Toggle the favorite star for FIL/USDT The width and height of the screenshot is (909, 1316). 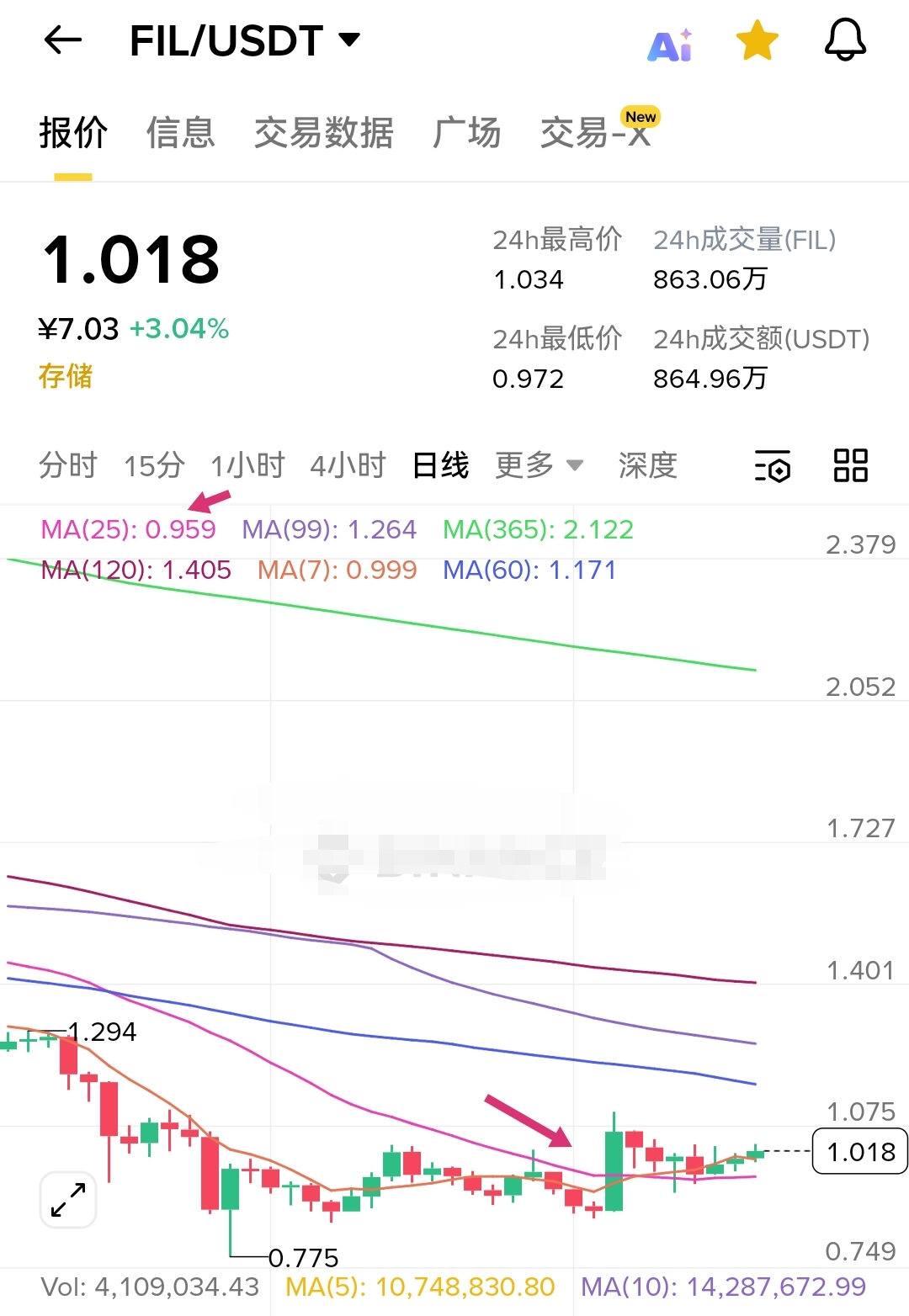click(757, 40)
